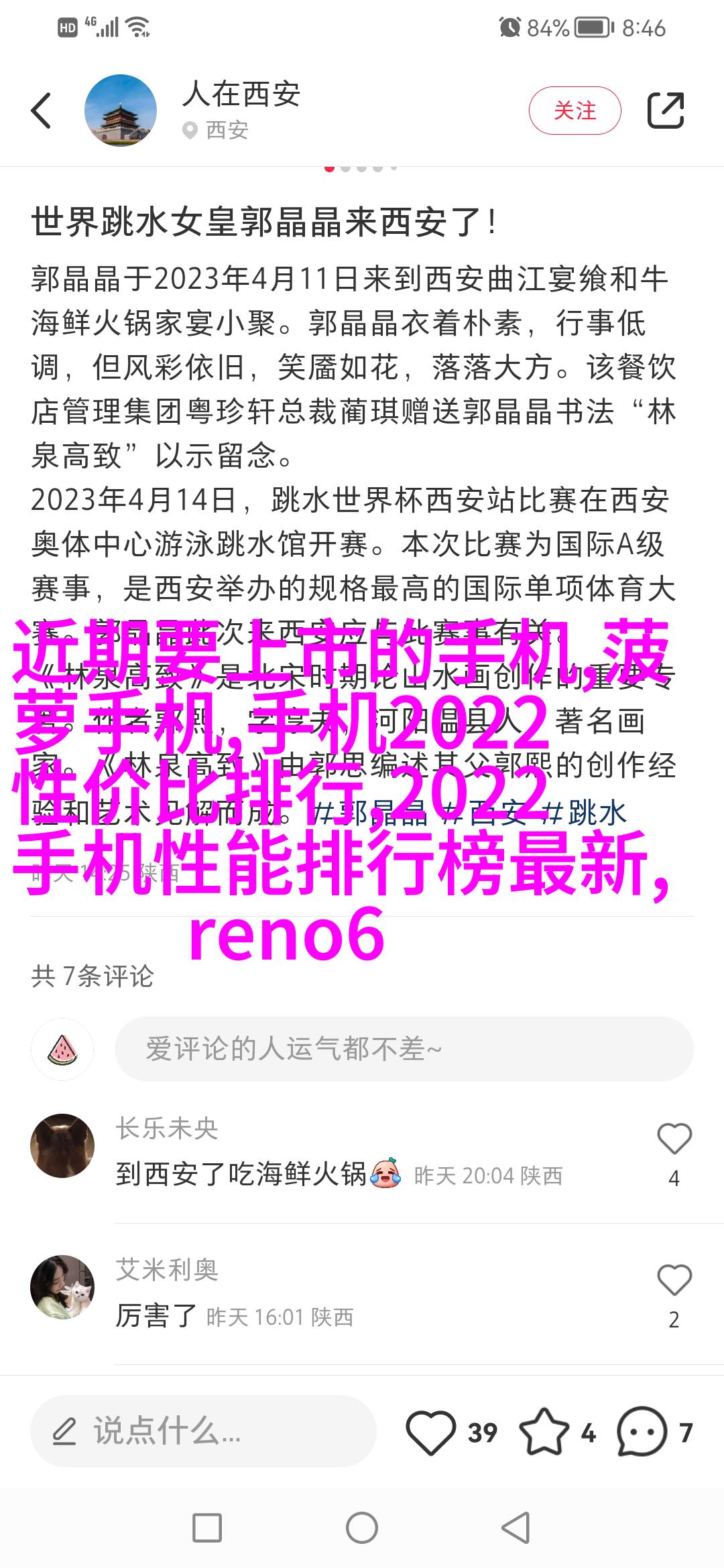Image resolution: width=724 pixels, height=1568 pixels.
Task: Open 艾米利奥's profile picture
Action: click(62, 1287)
